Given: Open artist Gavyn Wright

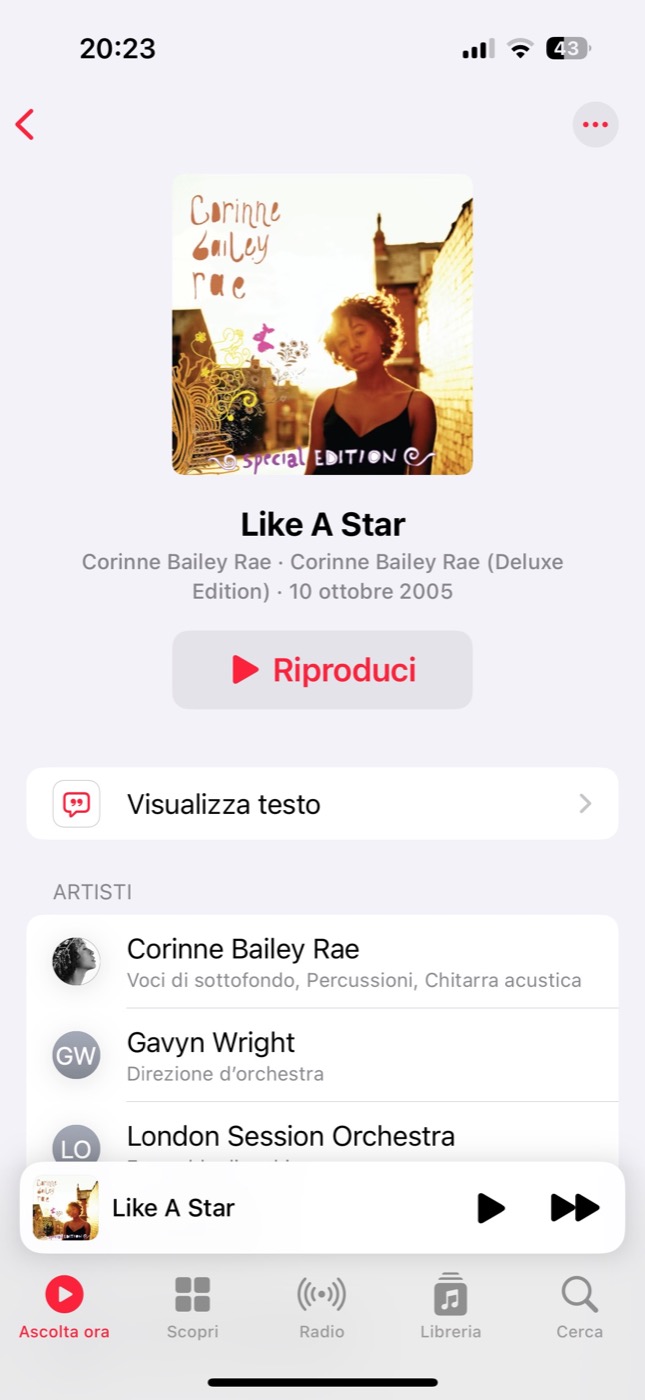Looking at the screenshot, I should coord(322,1055).
